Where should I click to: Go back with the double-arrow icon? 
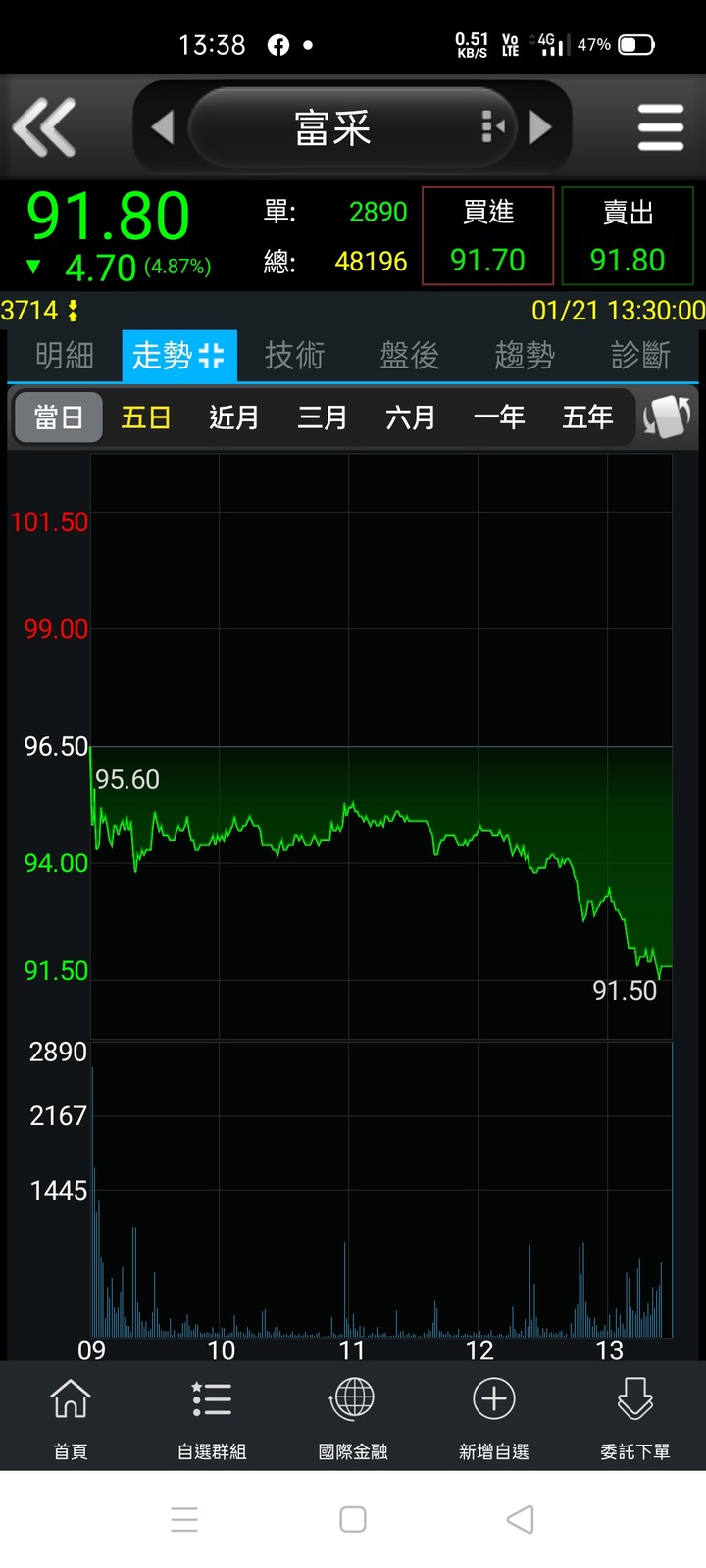[44, 127]
